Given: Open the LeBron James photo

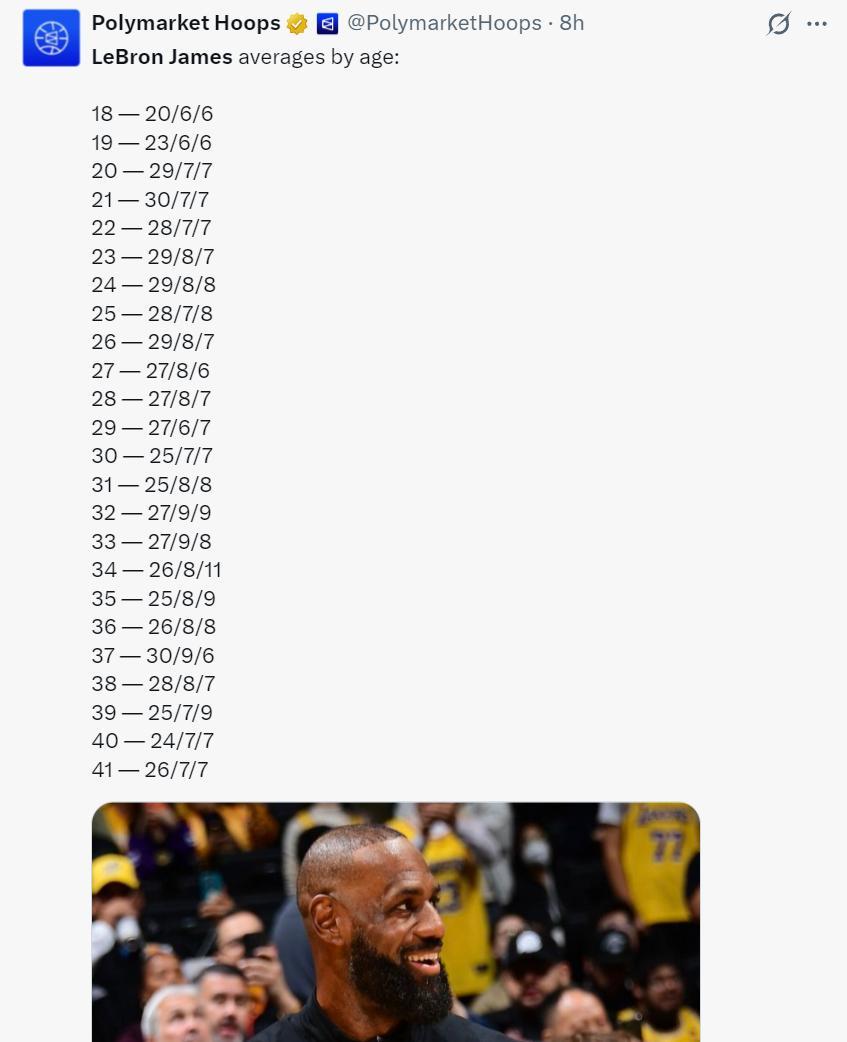Looking at the screenshot, I should [x=395, y=920].
